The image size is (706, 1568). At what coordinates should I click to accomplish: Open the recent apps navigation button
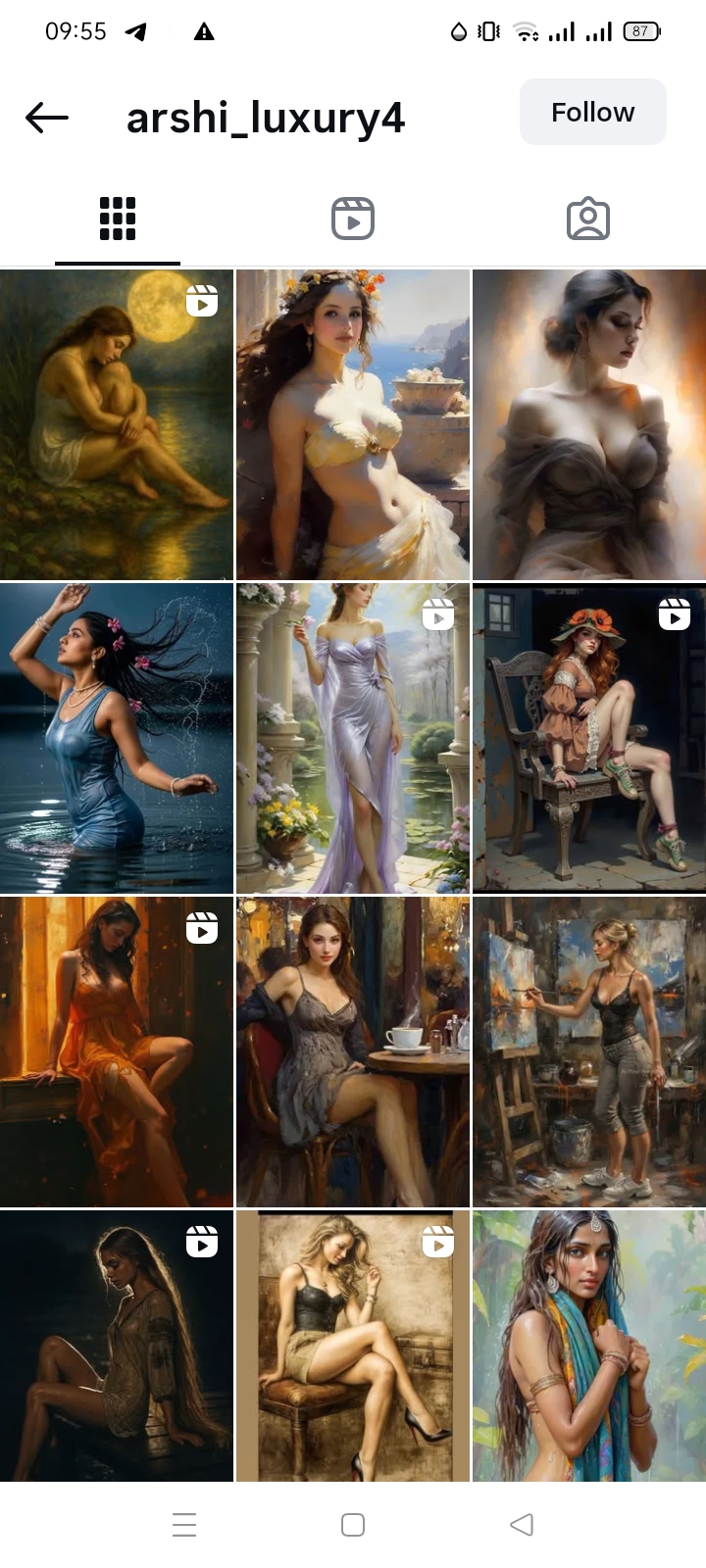184,1524
